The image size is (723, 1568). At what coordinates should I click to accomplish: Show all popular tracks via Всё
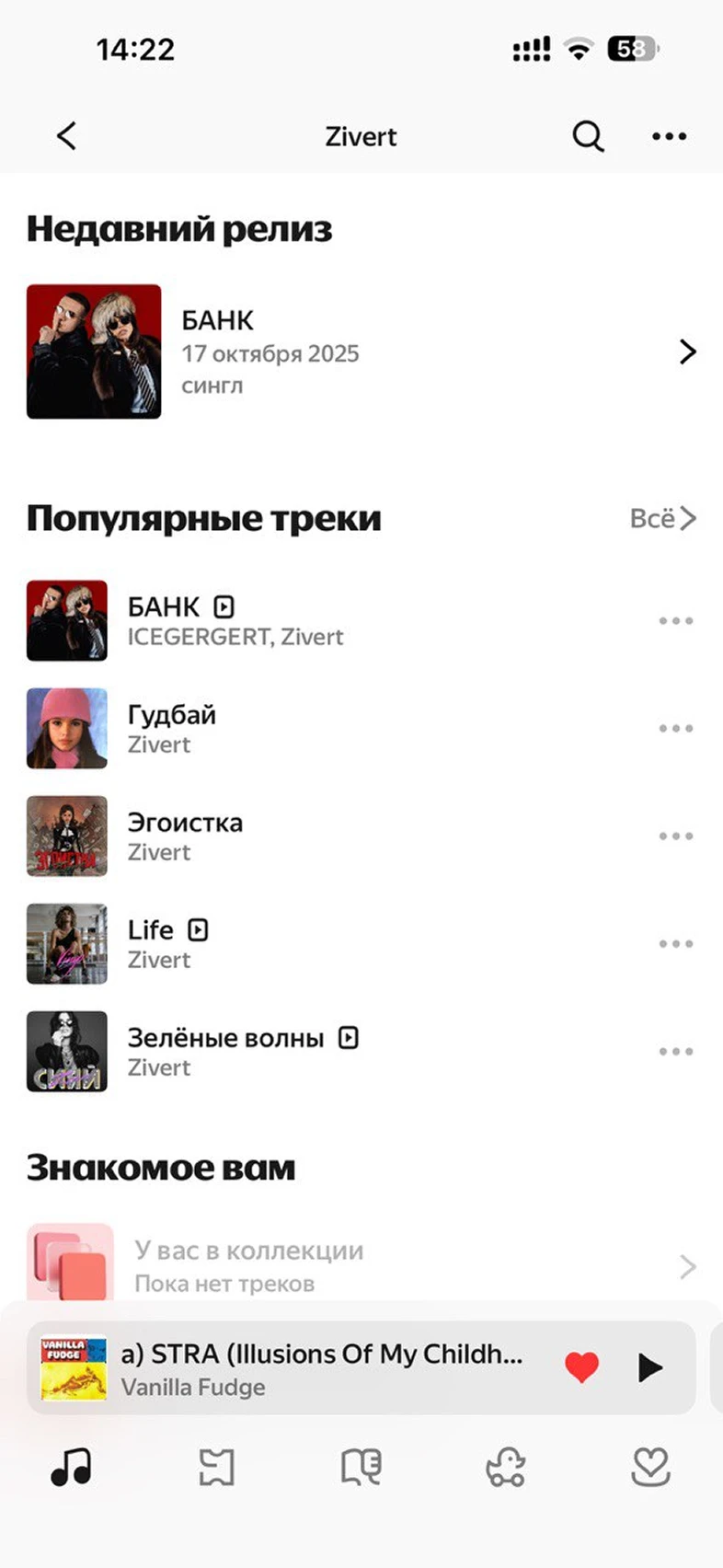coord(662,519)
